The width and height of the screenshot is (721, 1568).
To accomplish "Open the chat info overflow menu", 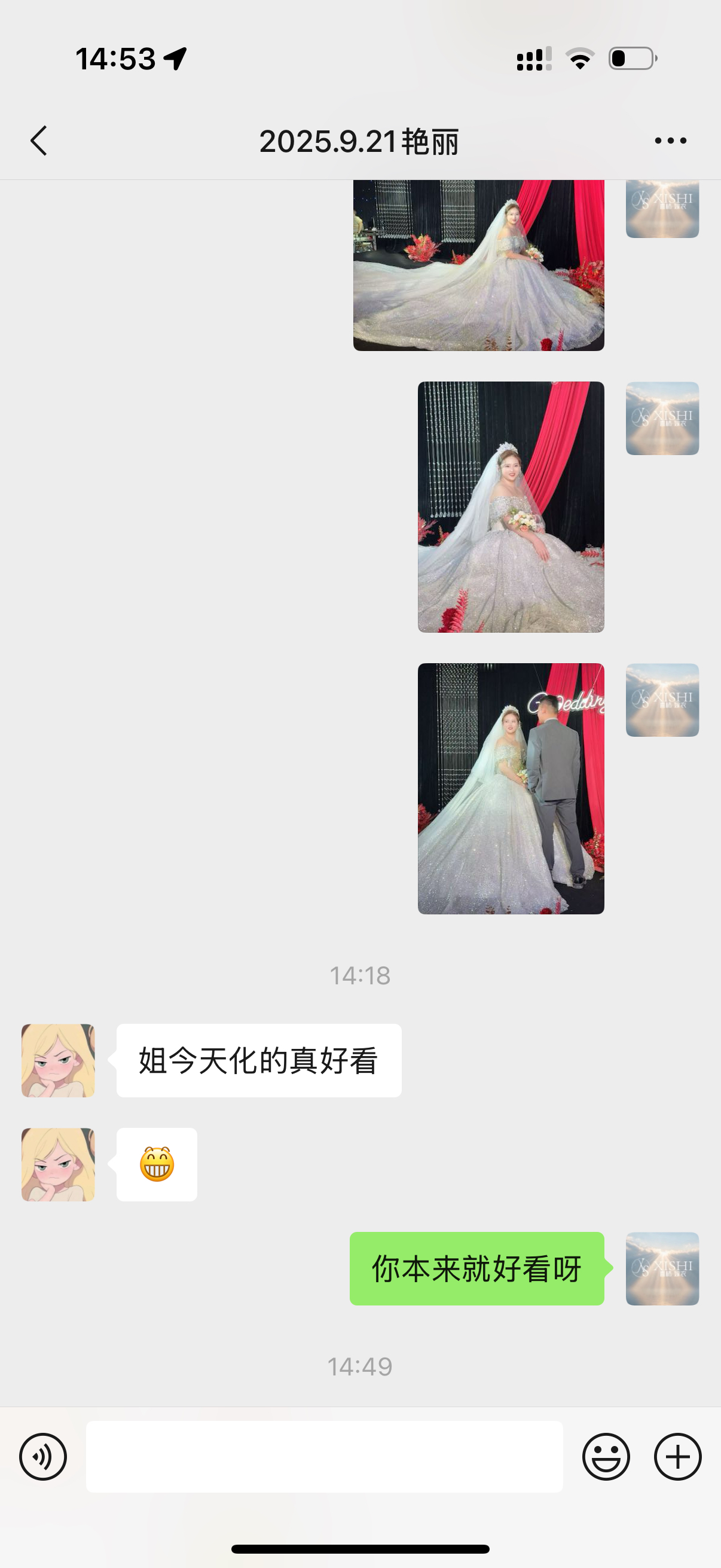I will [670, 141].
